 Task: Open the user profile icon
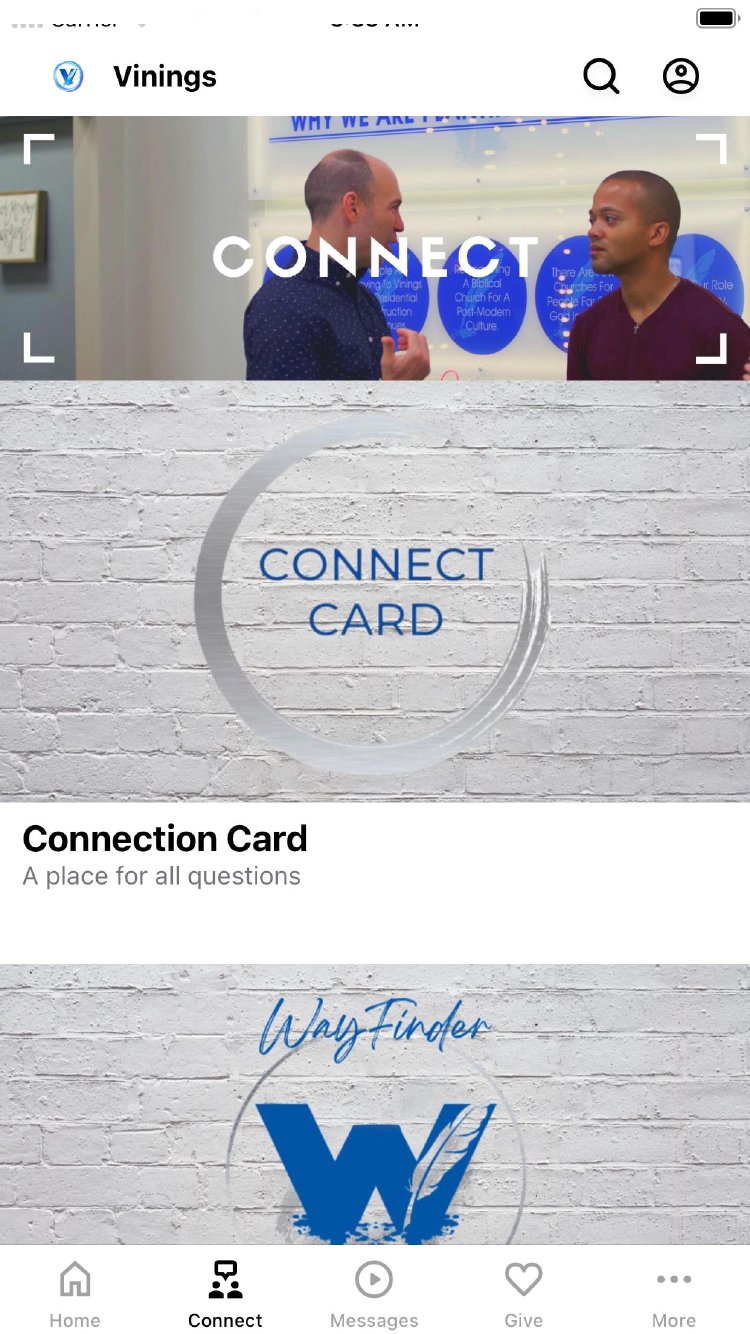[x=681, y=76]
